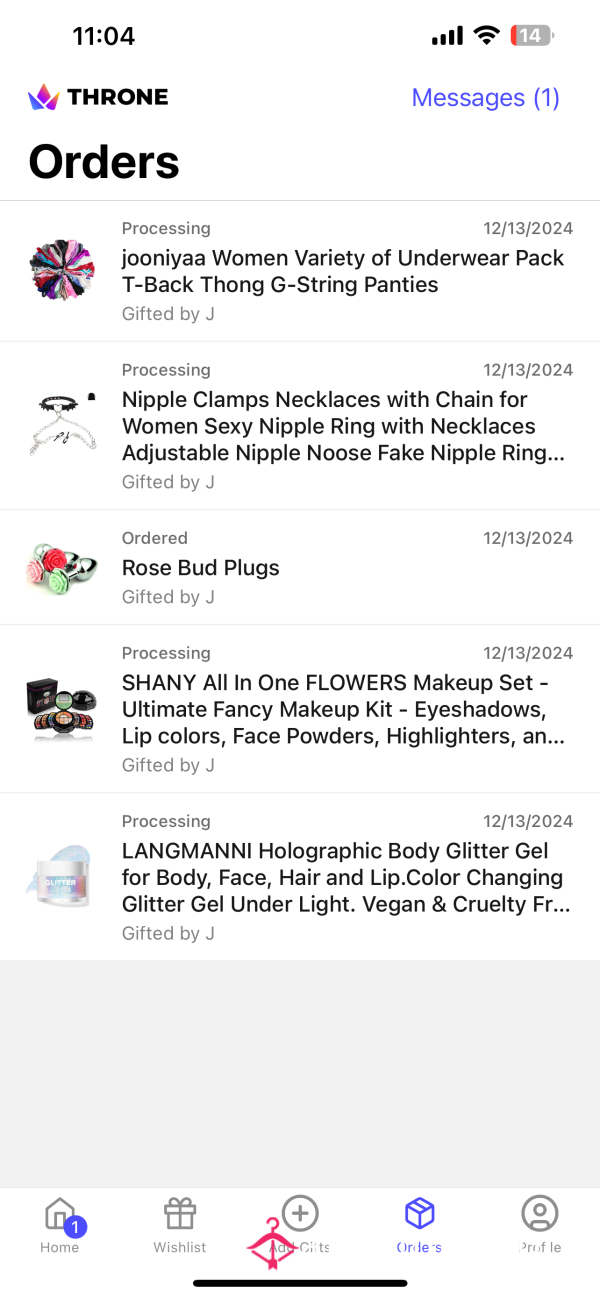Open the Nipple Clamps Necklaces order

tap(300, 426)
